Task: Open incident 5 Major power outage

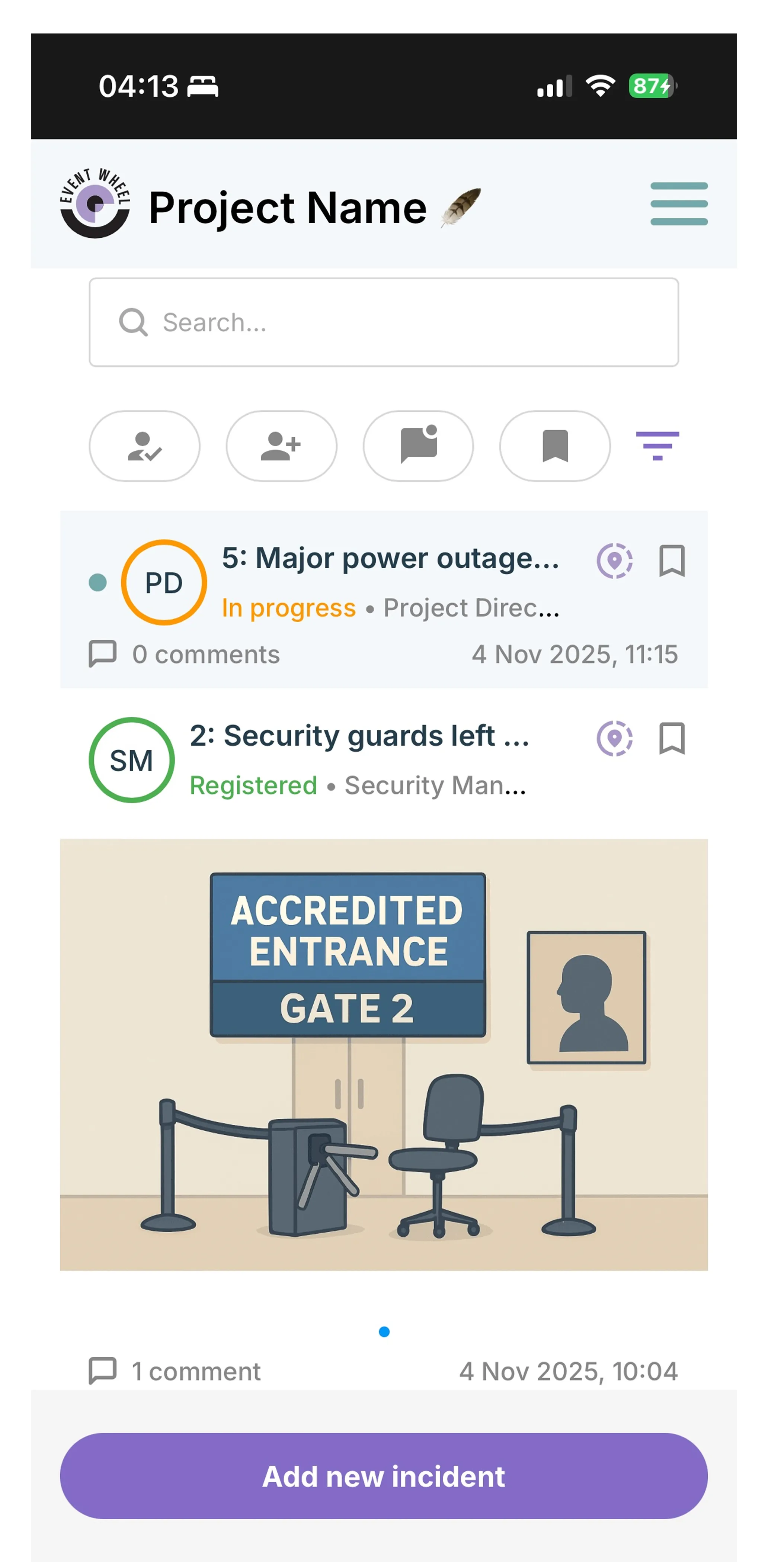Action: coord(390,558)
